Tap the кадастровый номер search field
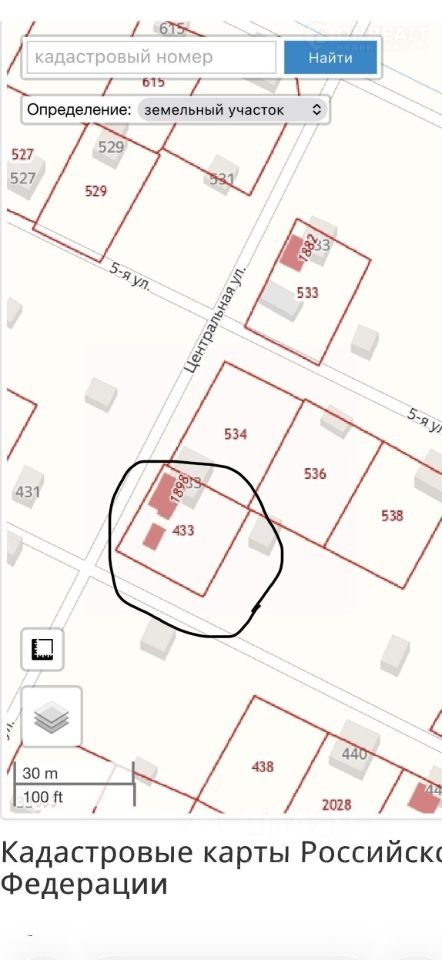 152,58
